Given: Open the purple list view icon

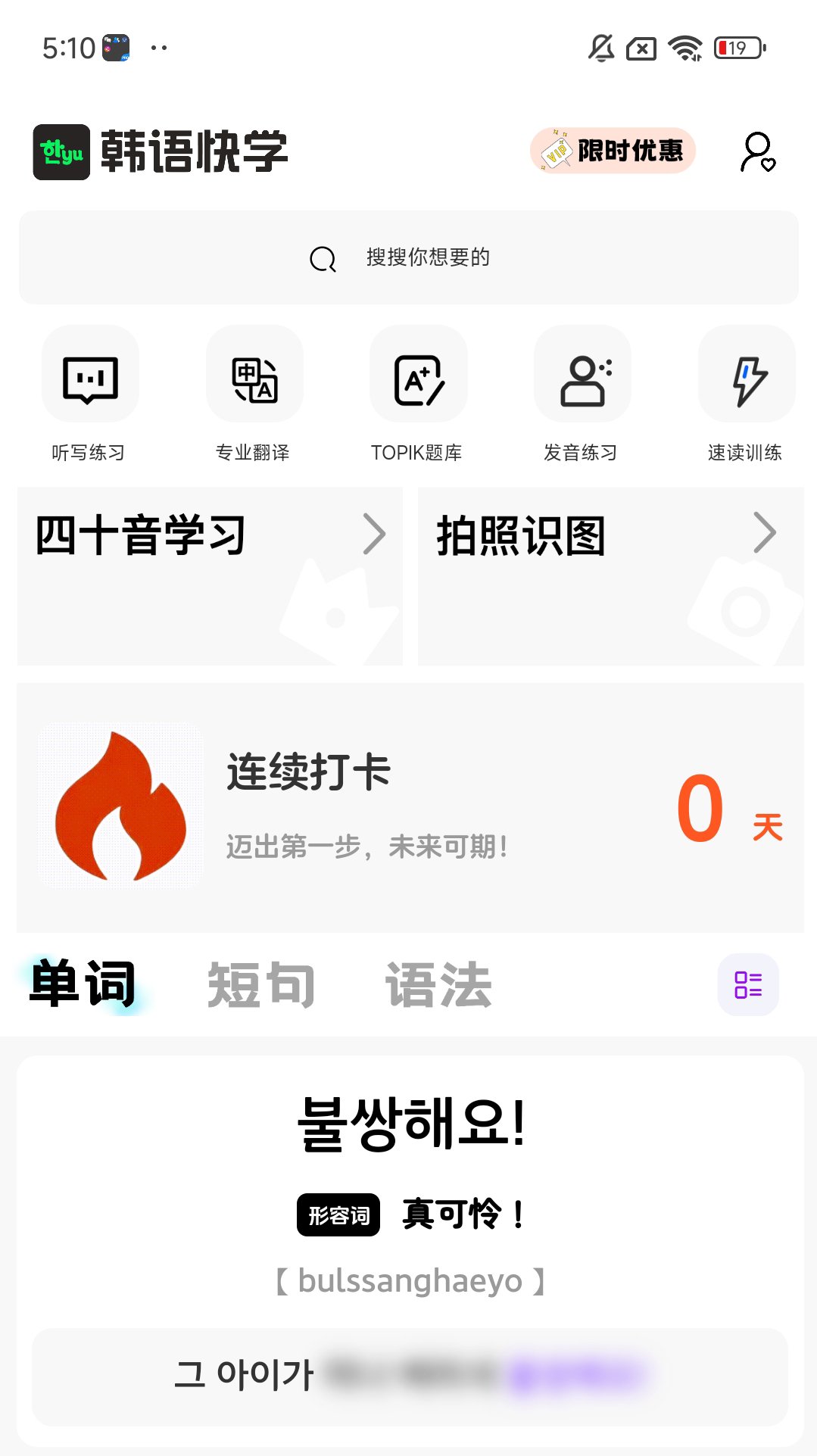Looking at the screenshot, I should (747, 984).
